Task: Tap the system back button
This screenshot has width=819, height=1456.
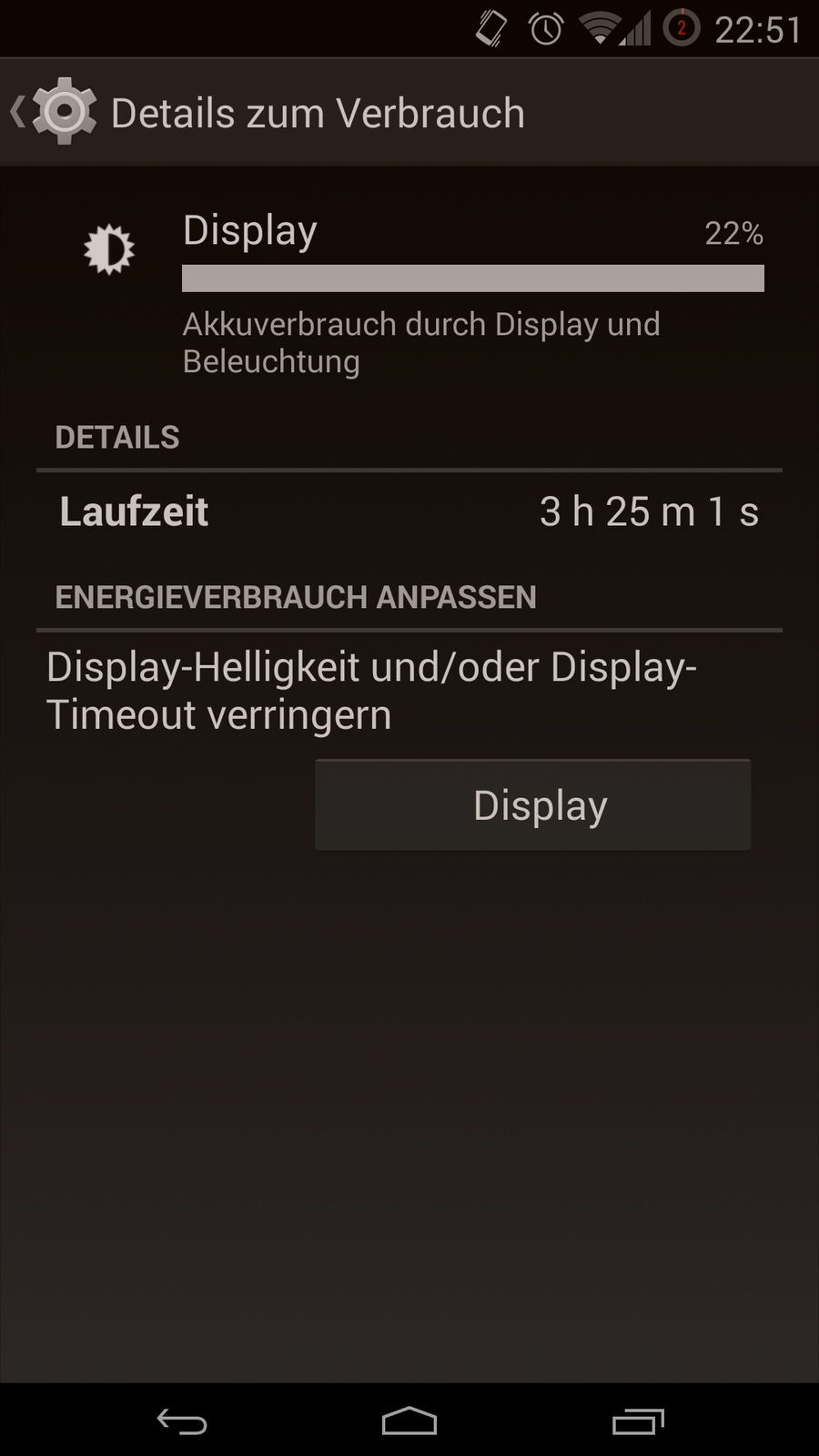Action: [x=182, y=1421]
